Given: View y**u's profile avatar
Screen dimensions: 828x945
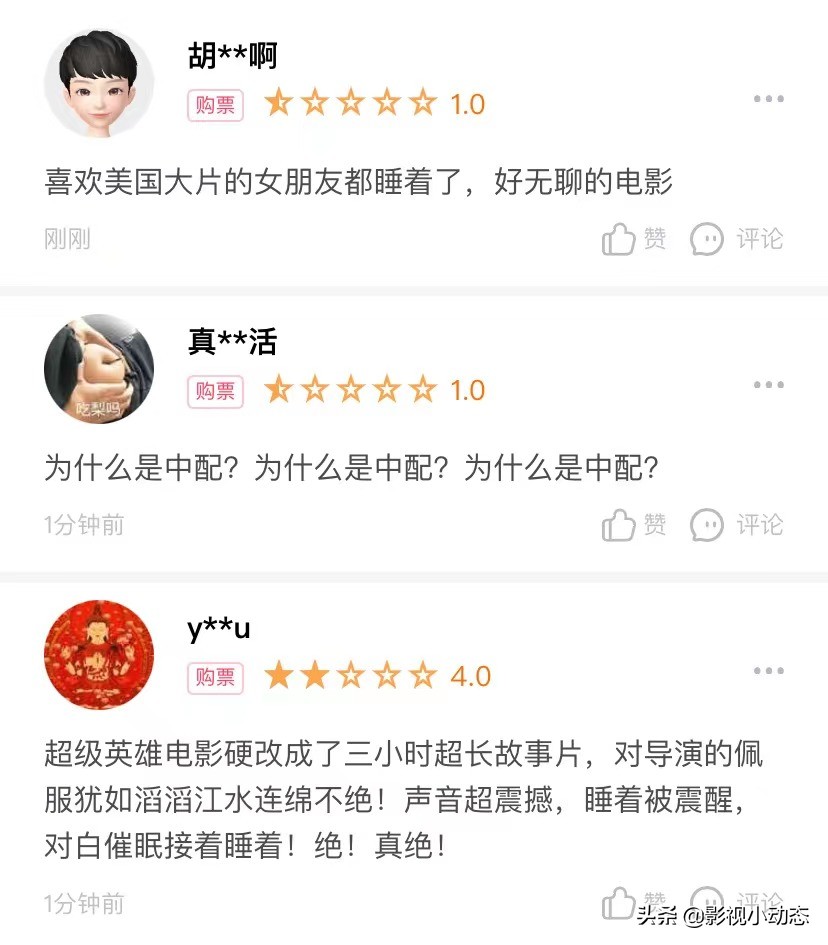Looking at the screenshot, I should [99, 655].
